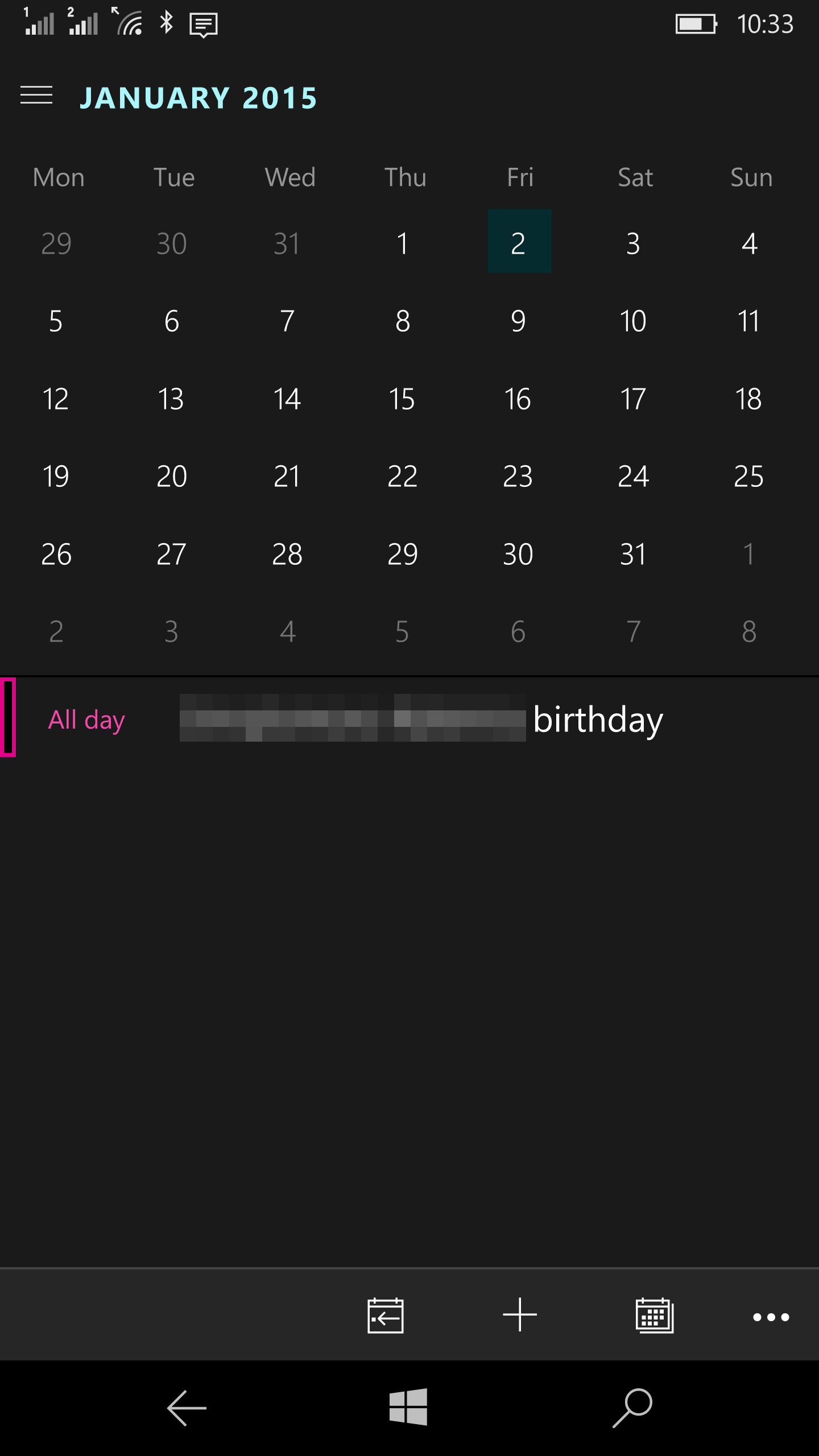The width and height of the screenshot is (819, 1456).
Task: Pick Wednesday, January 21
Action: pos(287,477)
